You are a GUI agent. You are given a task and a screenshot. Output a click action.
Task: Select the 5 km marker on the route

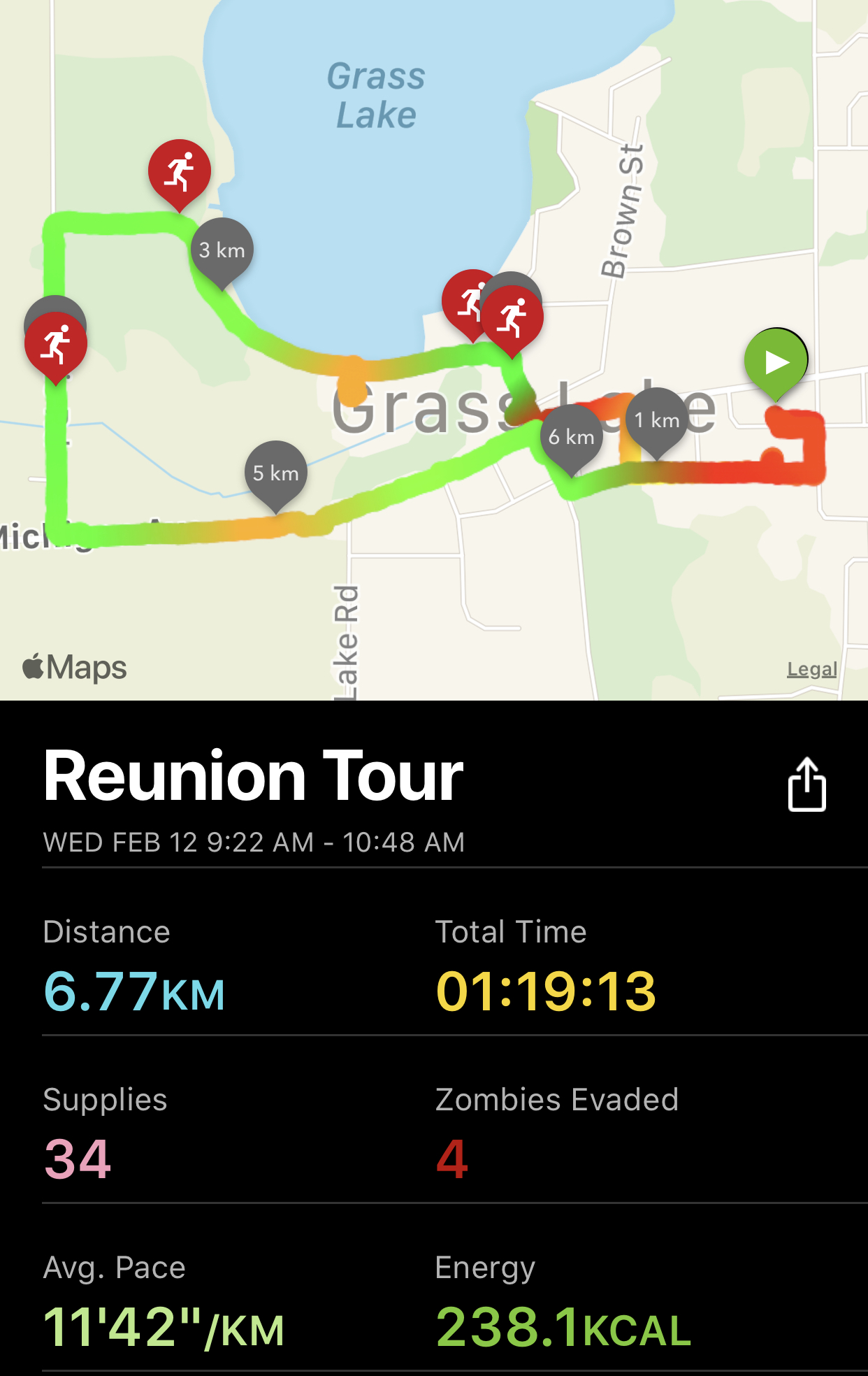coord(276,473)
